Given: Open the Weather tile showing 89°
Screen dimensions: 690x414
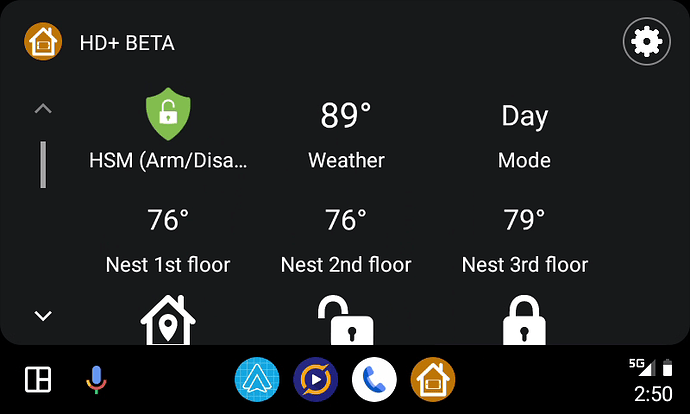Looking at the screenshot, I should pos(346,134).
